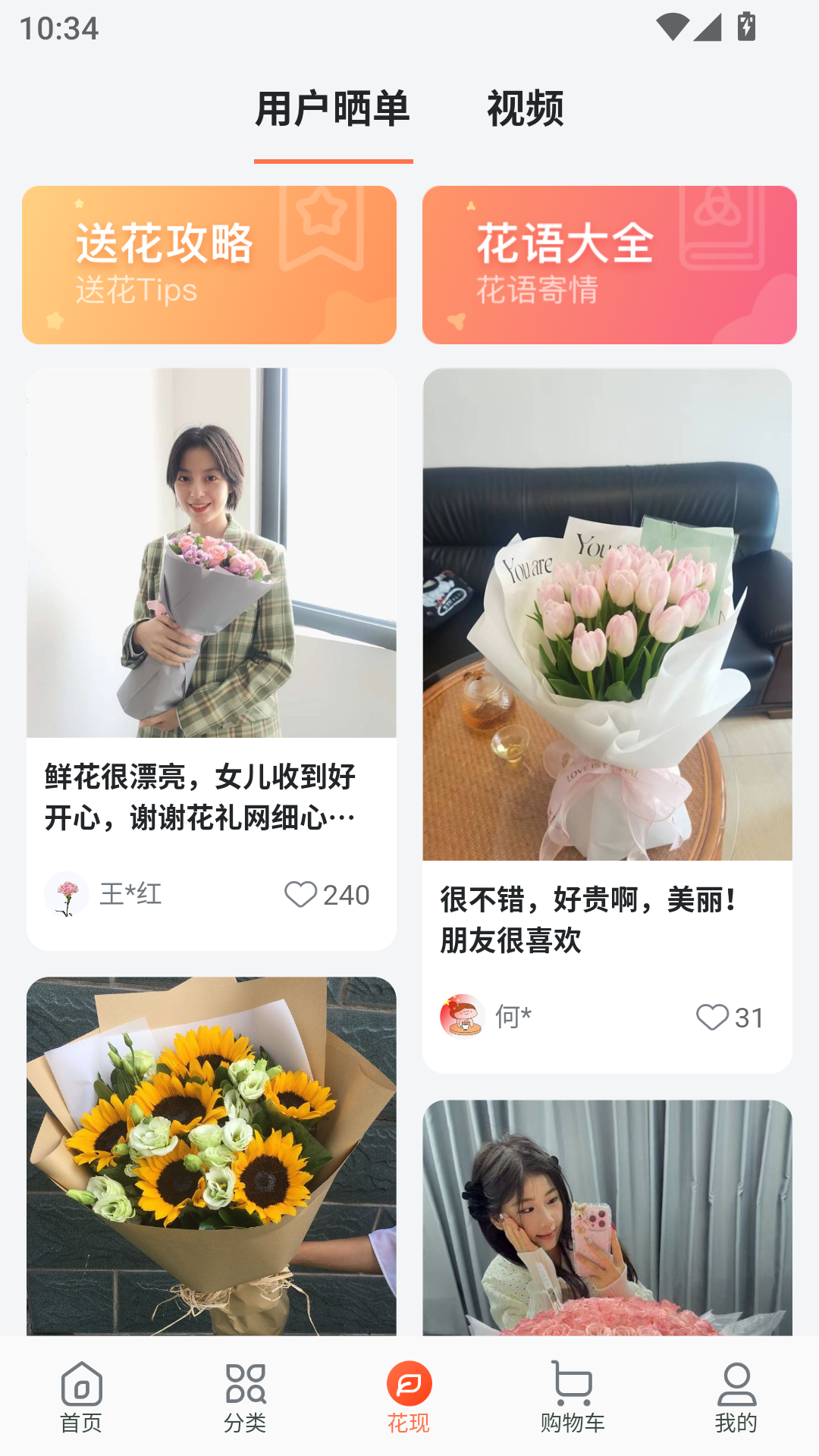Go to the 首页 tab
Image resolution: width=819 pixels, height=1456 pixels.
click(81, 1398)
